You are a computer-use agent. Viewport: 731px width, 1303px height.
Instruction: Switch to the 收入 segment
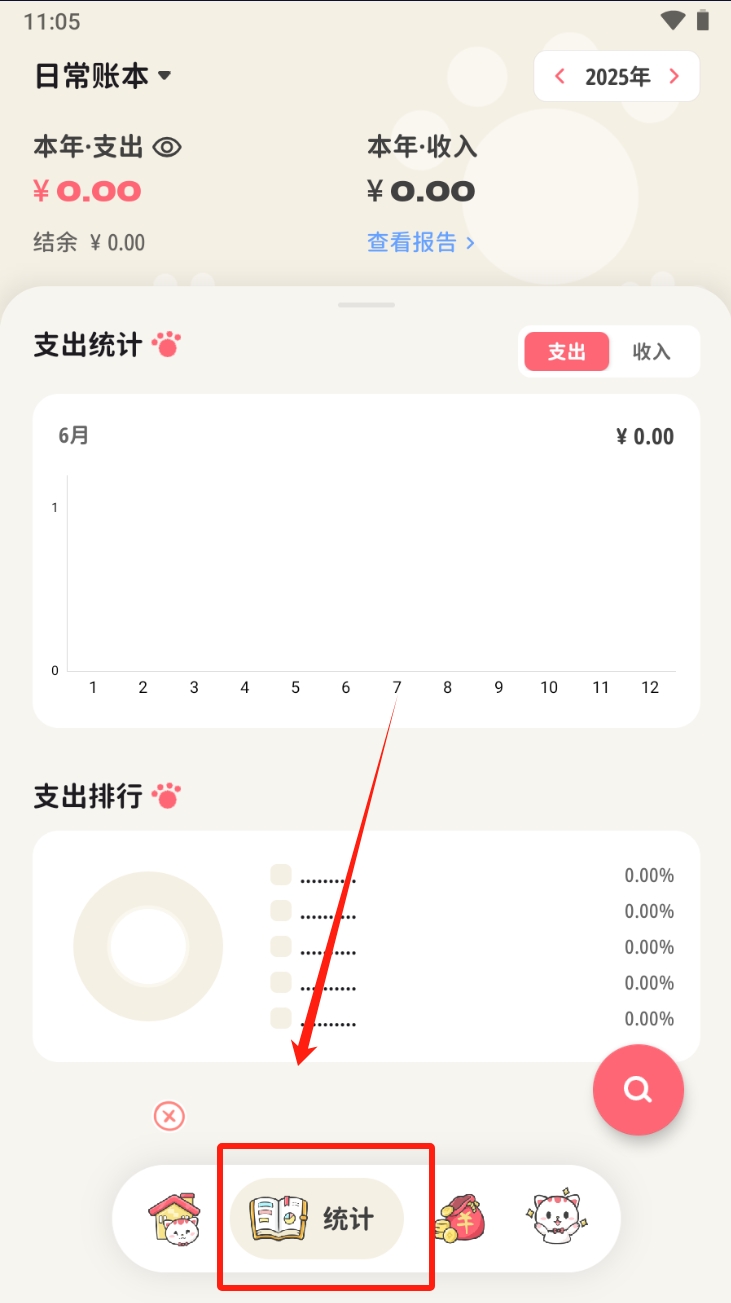pyautogui.click(x=651, y=352)
